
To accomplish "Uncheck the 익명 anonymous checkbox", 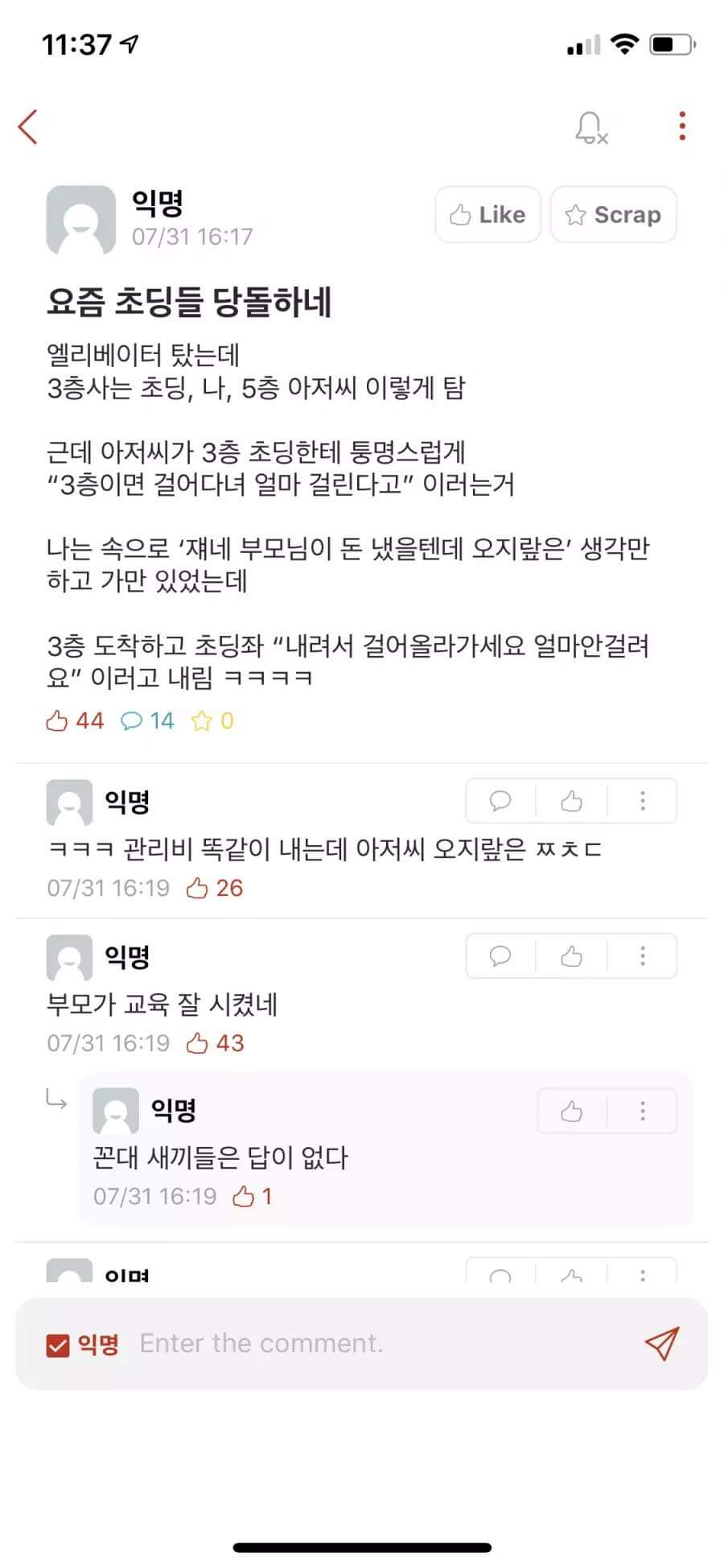I will coord(58,1345).
